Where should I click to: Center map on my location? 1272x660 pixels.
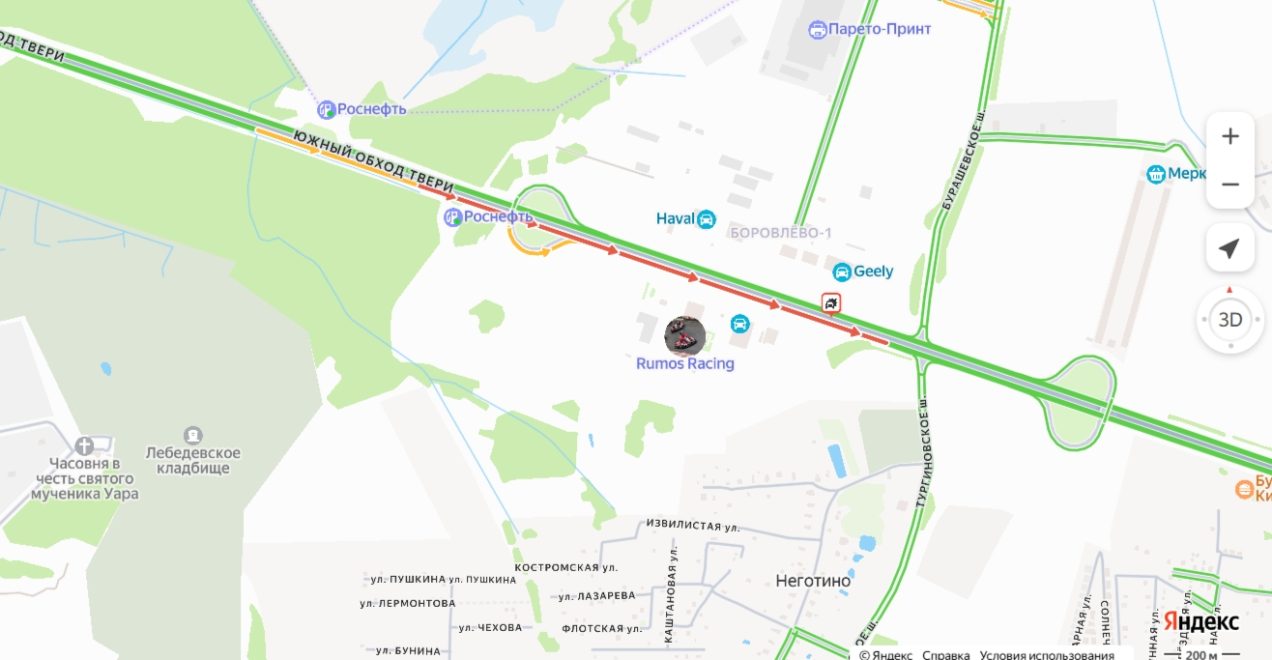1230,248
